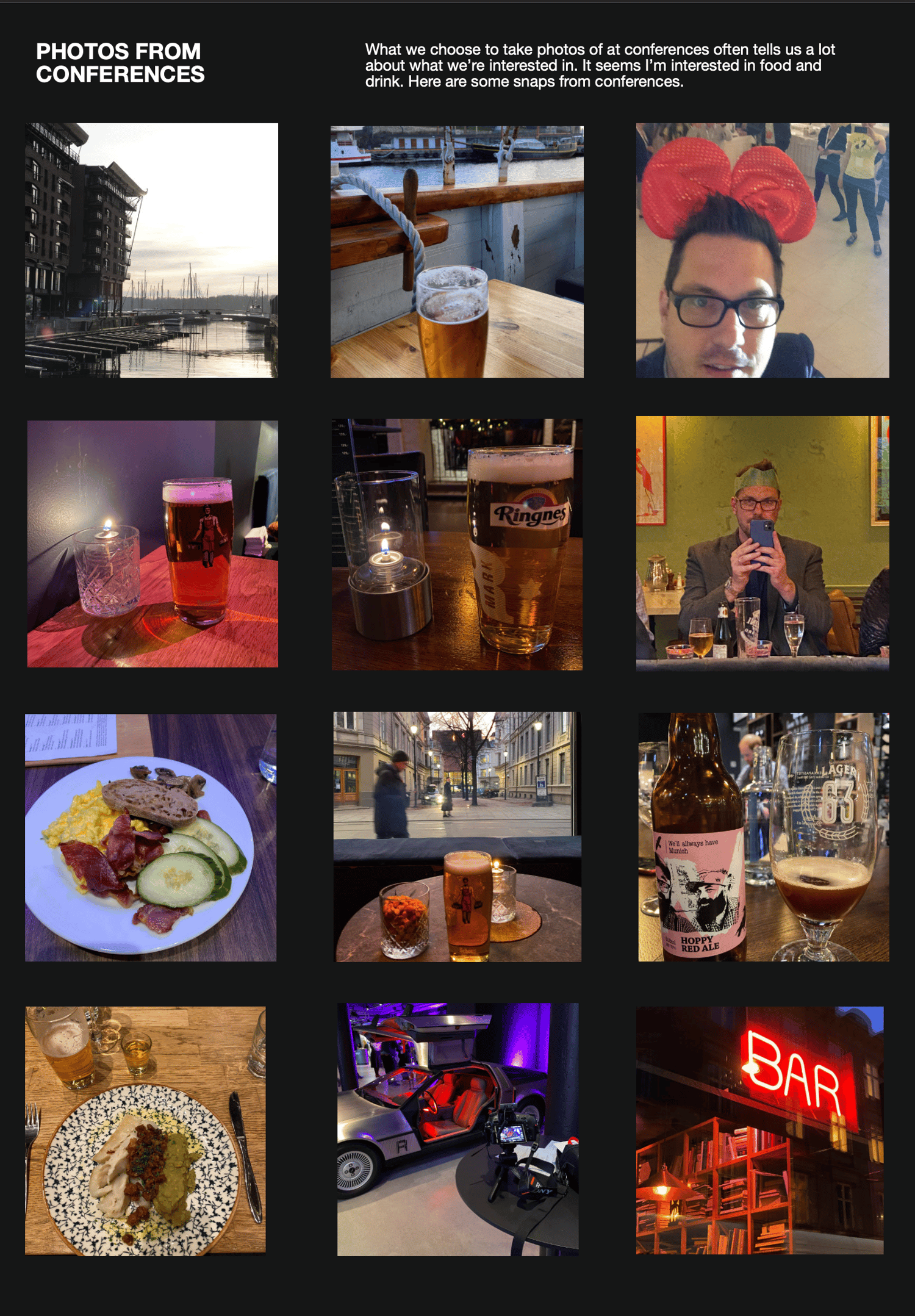This screenshot has width=915, height=1316.
Task: Open the selfie with red mouse ears
Action: point(762,250)
